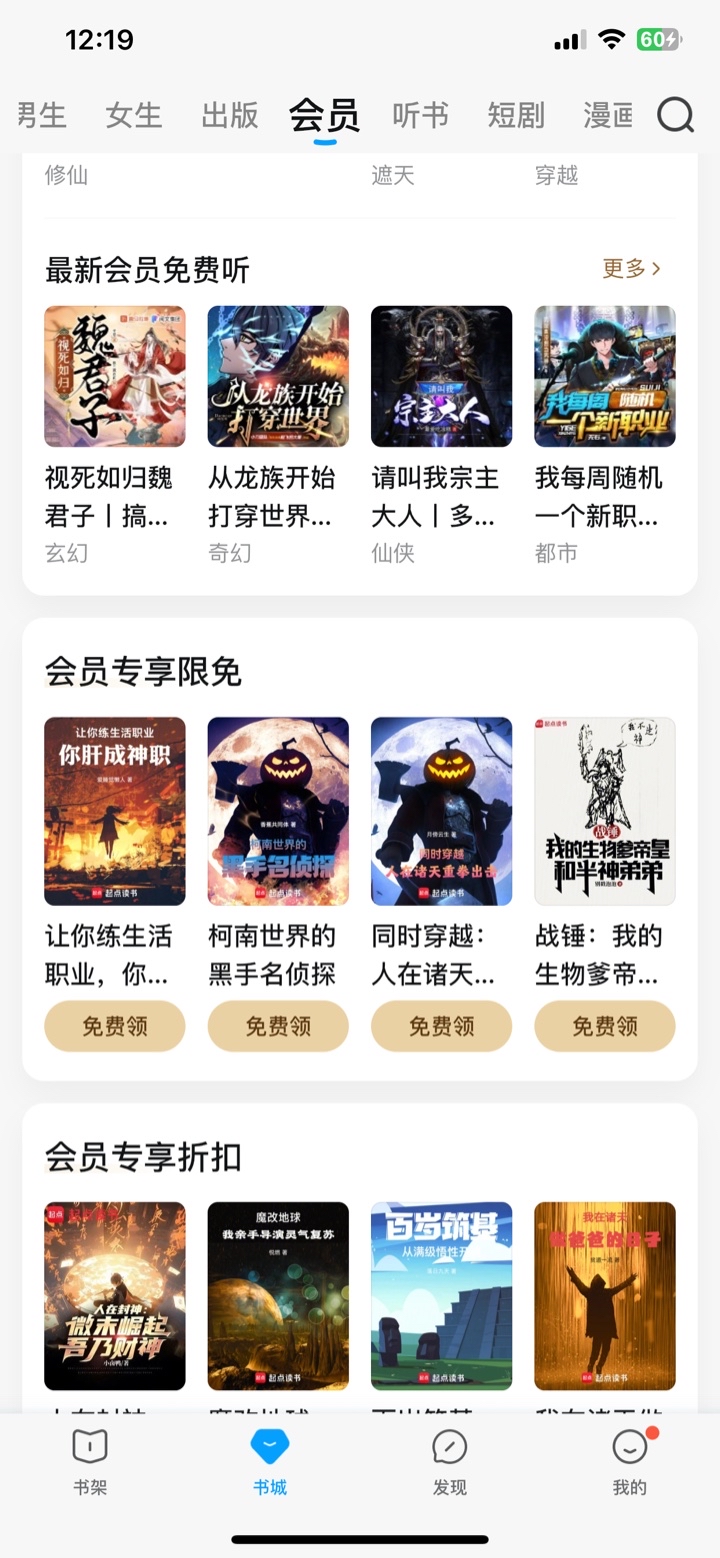The image size is (720, 1558).
Task: Open audiobook 视死如归魏君子
Action: click(x=115, y=376)
